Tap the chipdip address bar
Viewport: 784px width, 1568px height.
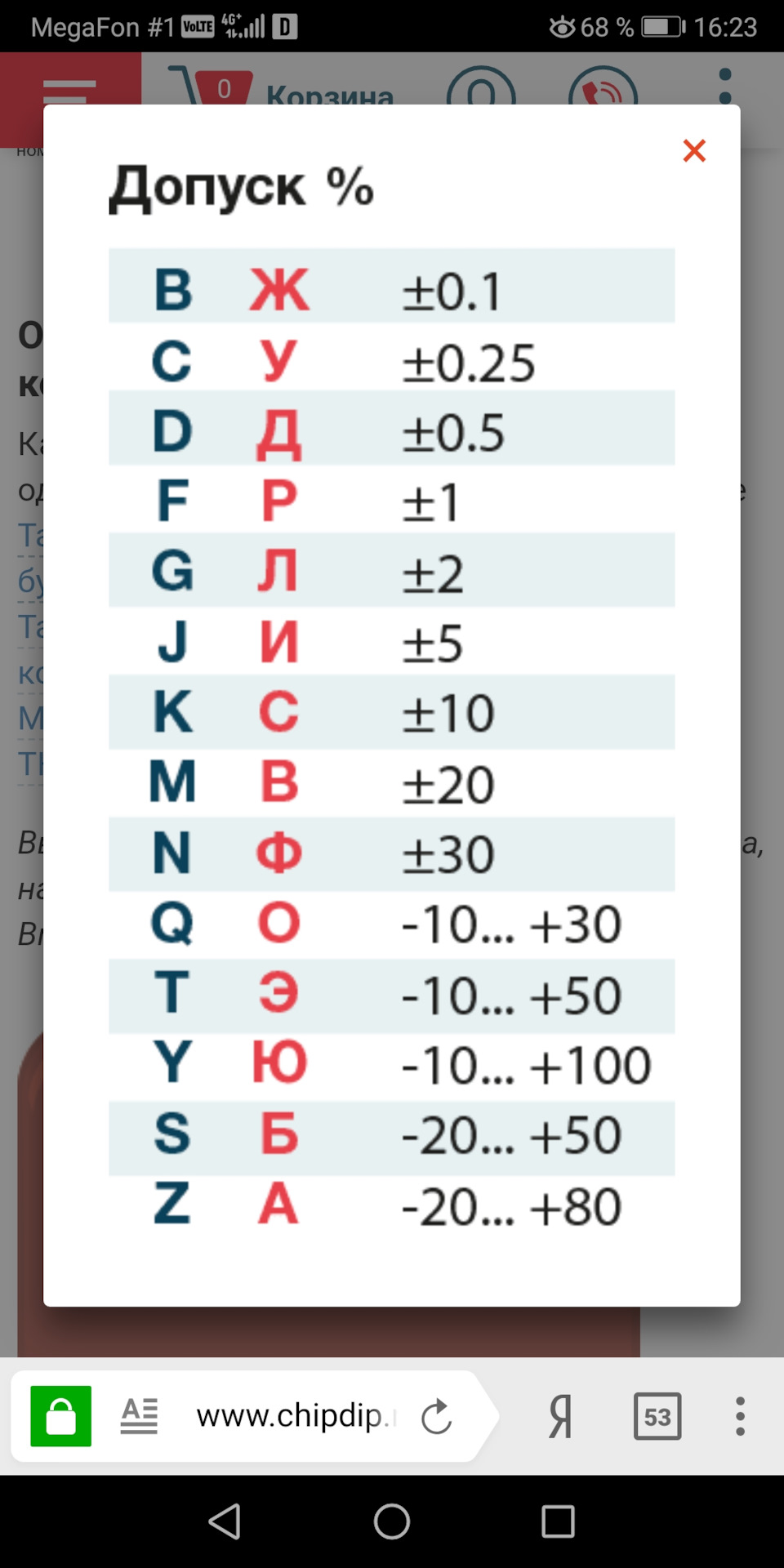[290, 1416]
